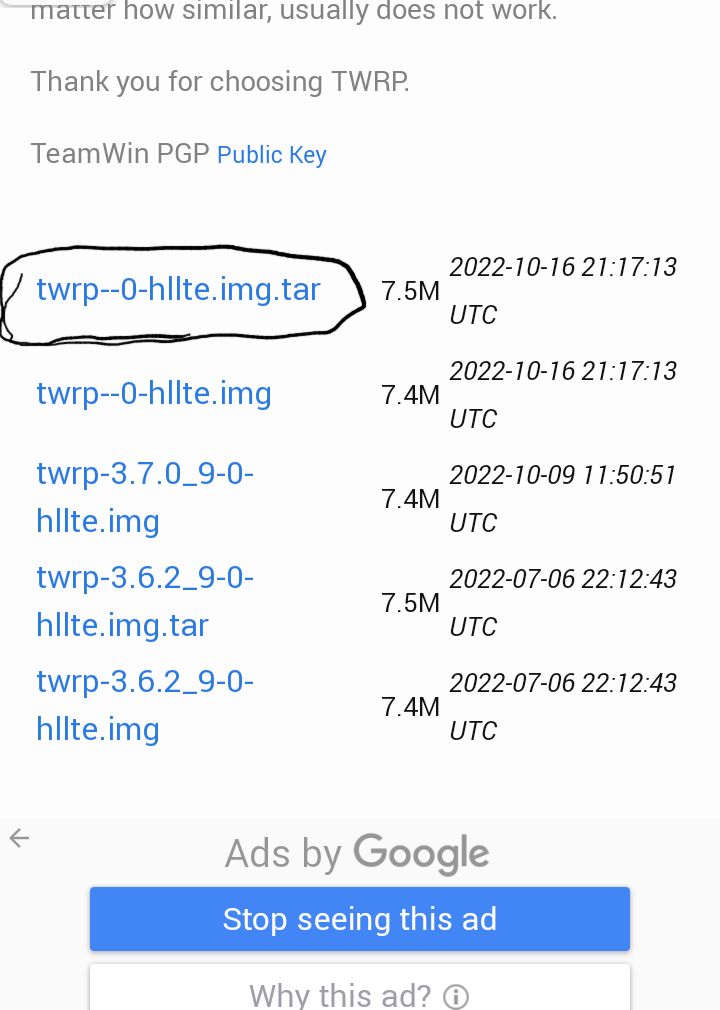The width and height of the screenshot is (720, 1010).
Task: Open the TeamWin Public Key link
Action: coord(271,155)
